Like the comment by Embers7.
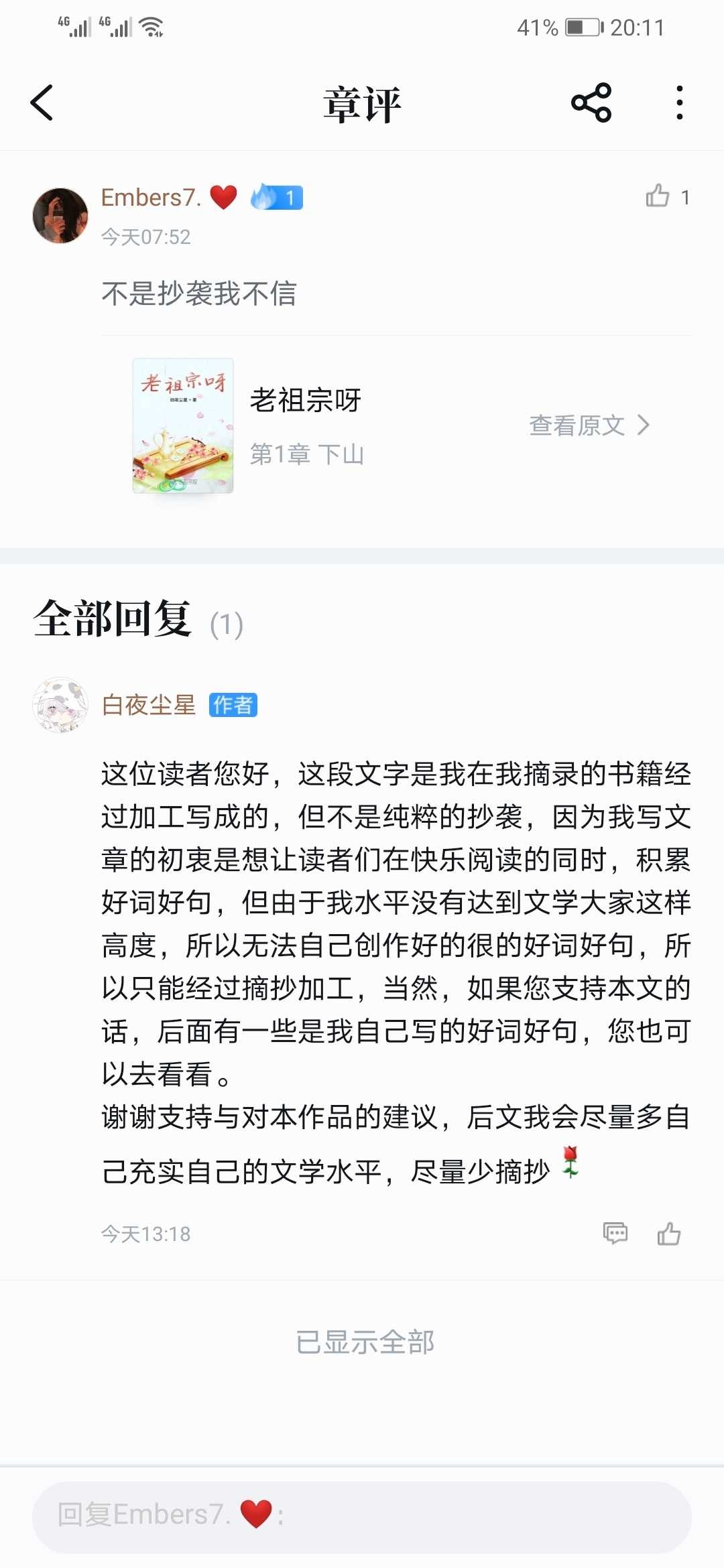This screenshot has width=724, height=1568. point(658,196)
